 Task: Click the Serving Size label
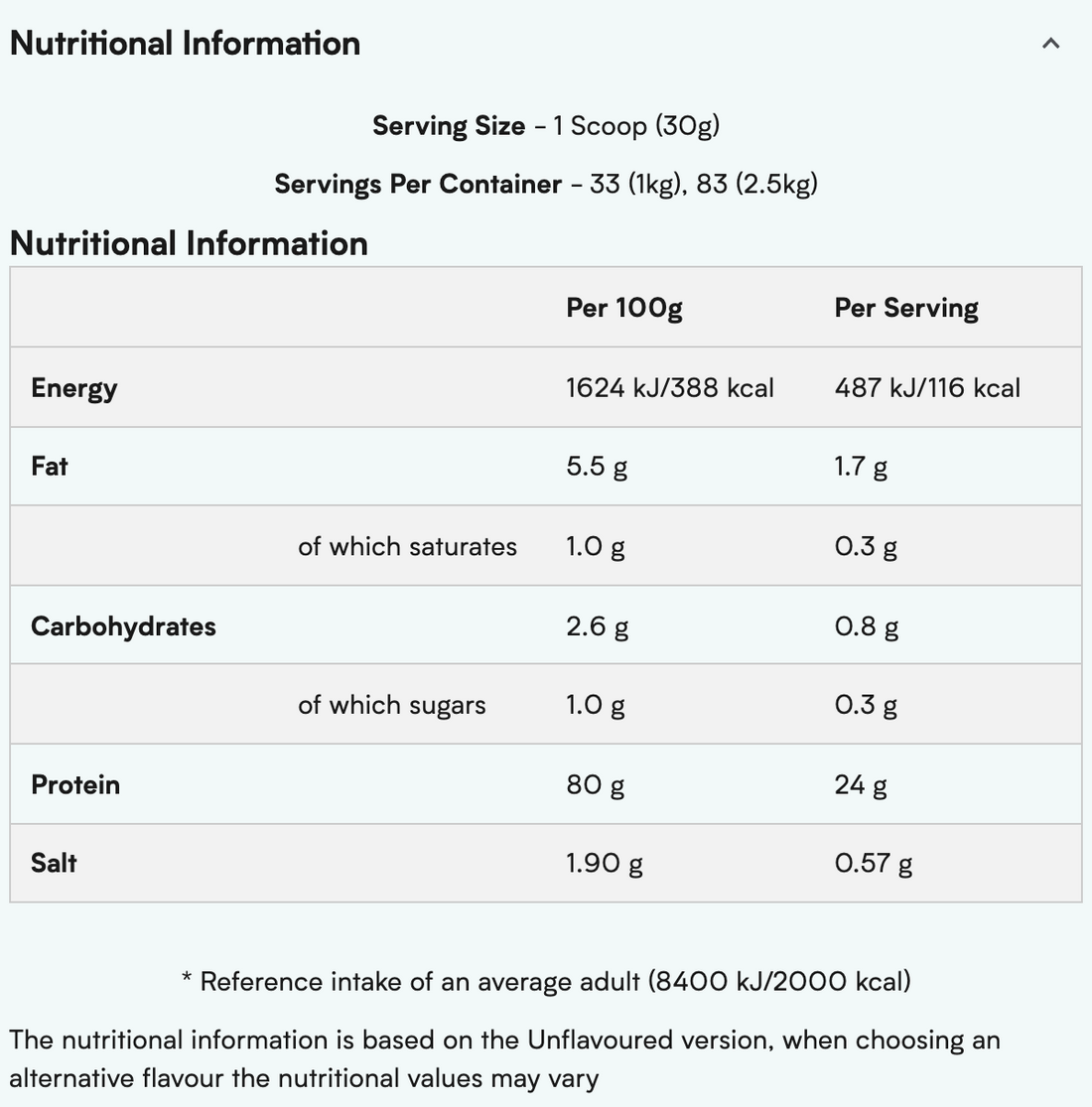pyautogui.click(x=449, y=126)
